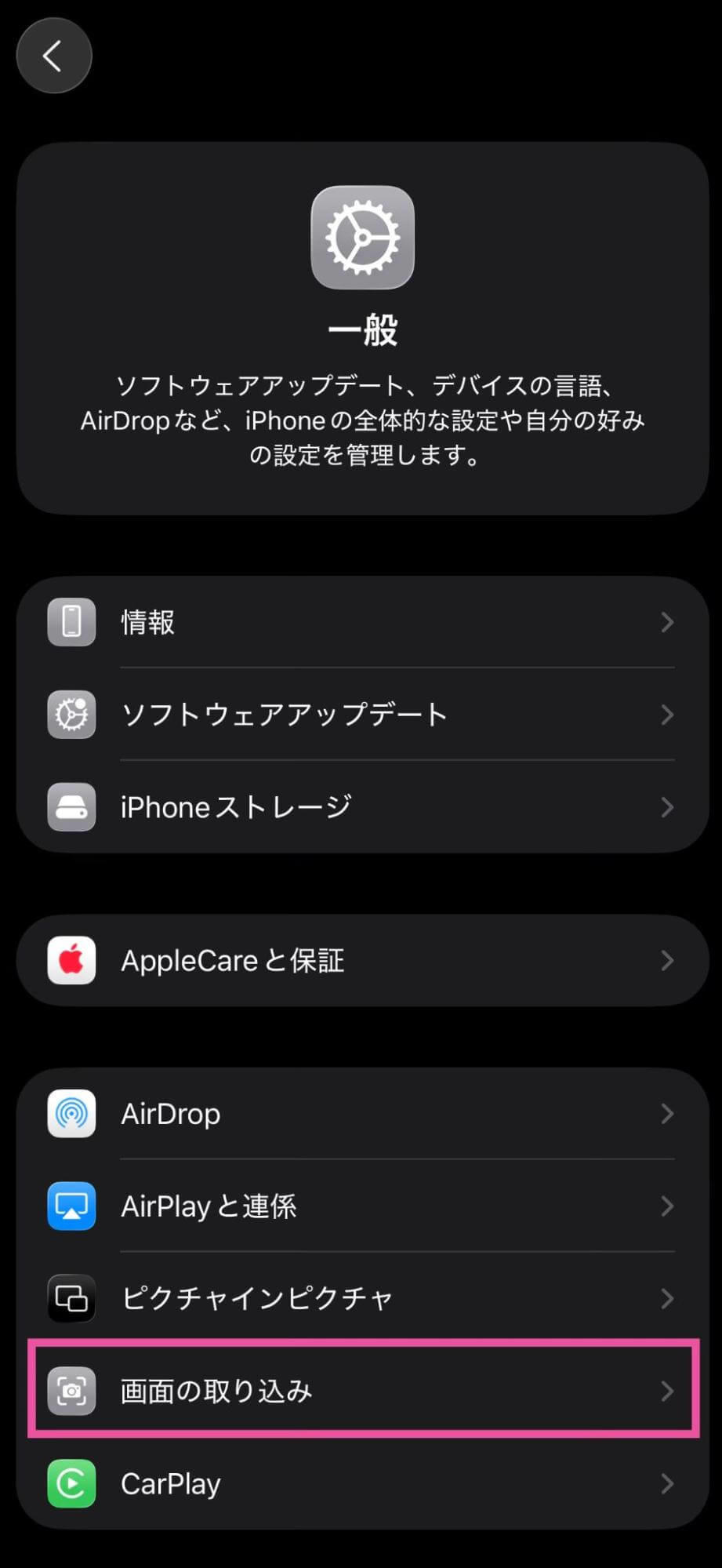Tap the chevron next to CarPlay
722x1568 pixels.
[x=667, y=1483]
